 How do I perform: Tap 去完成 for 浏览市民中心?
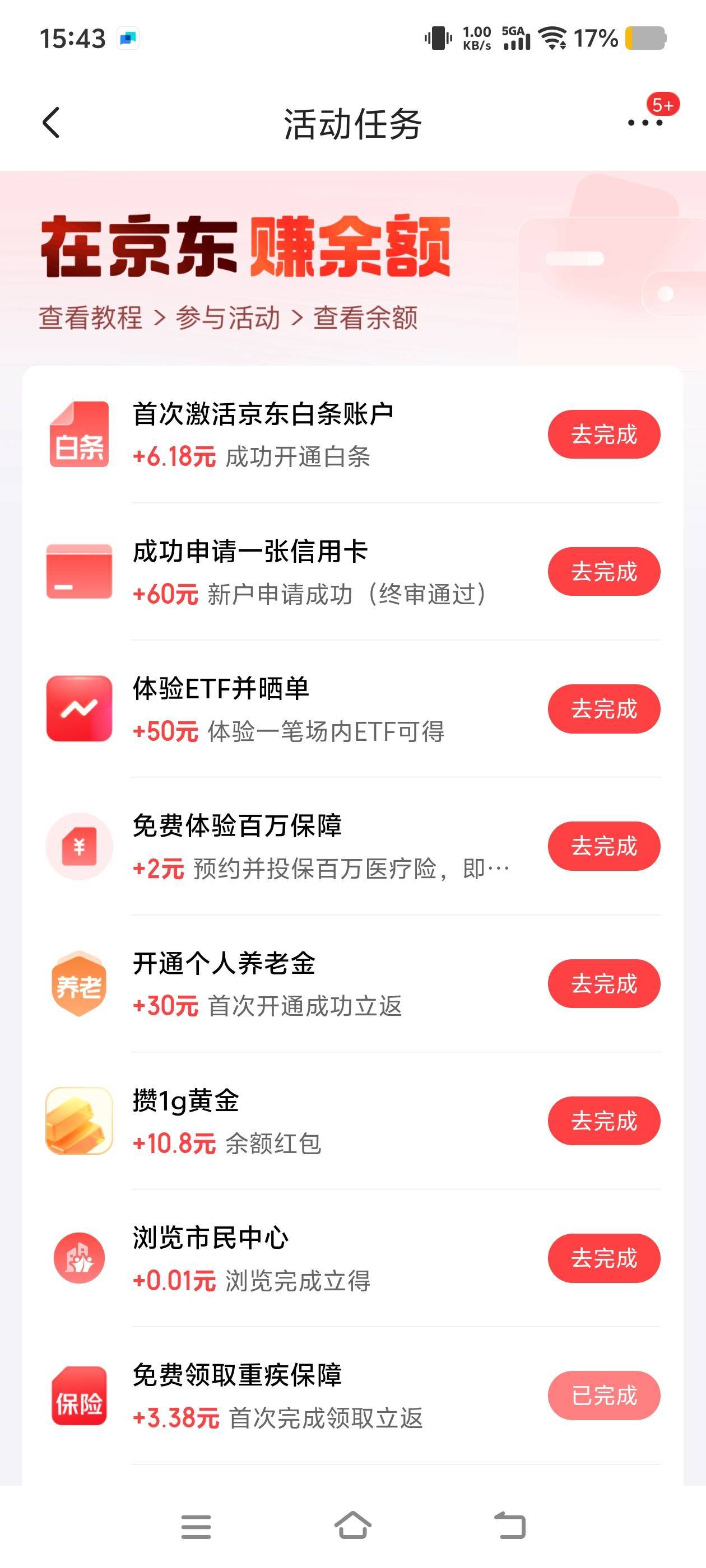(x=603, y=1258)
